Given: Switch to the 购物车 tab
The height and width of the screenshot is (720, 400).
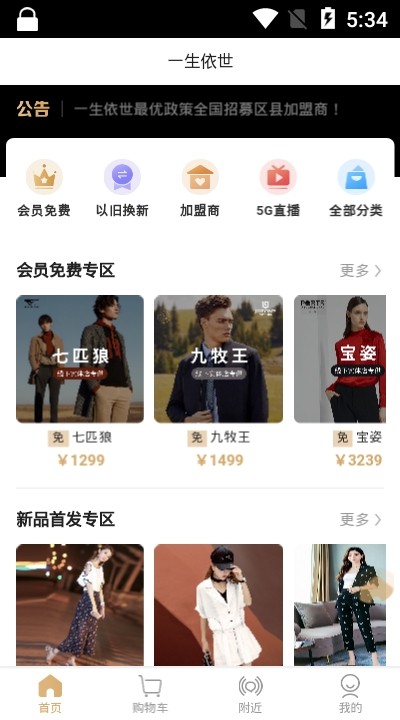Looking at the screenshot, I should (150, 694).
